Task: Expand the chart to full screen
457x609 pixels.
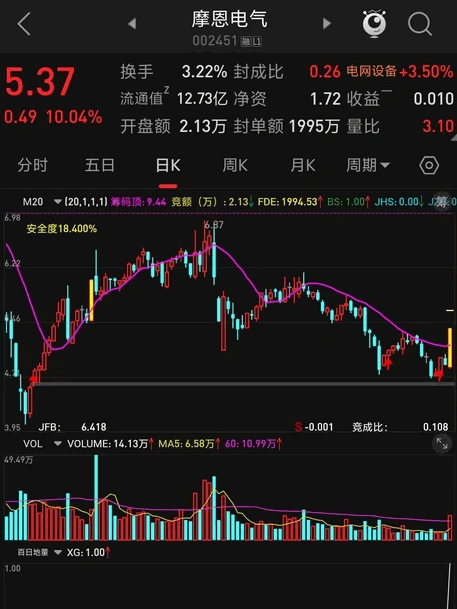Action: click(442, 443)
